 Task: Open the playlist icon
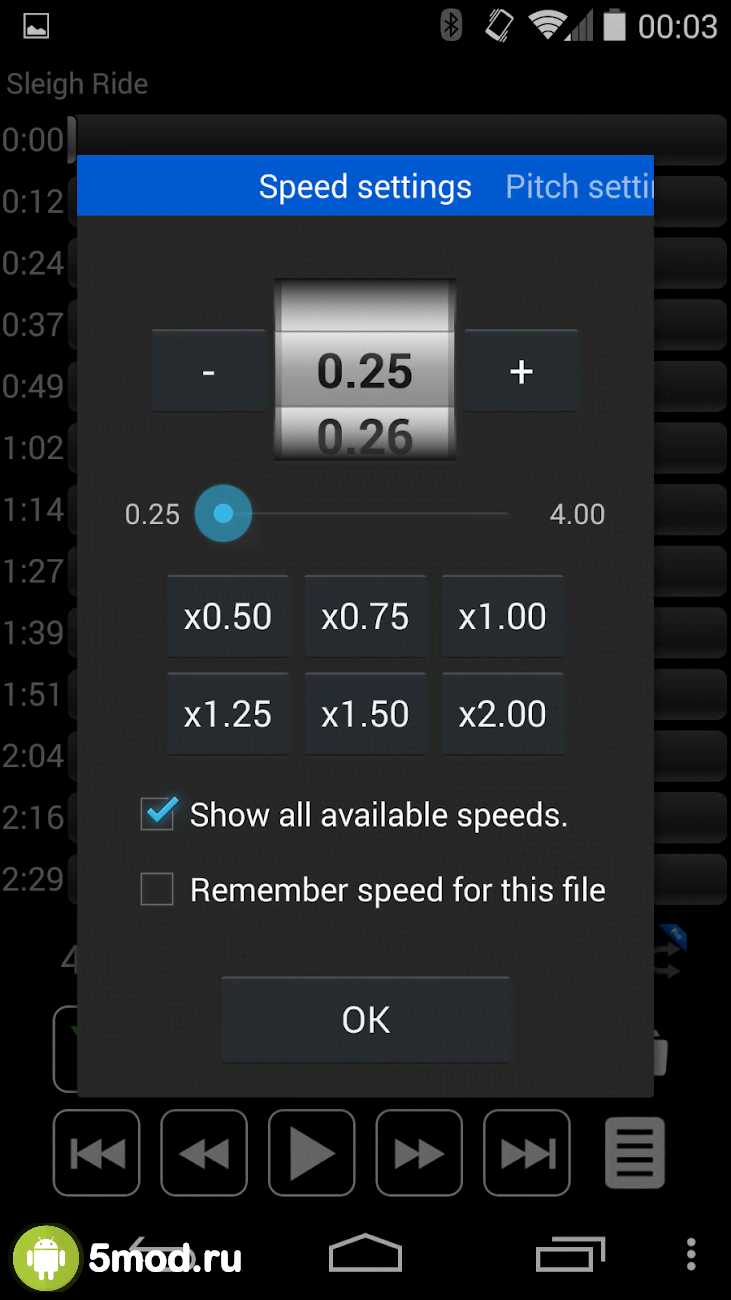pos(635,1153)
